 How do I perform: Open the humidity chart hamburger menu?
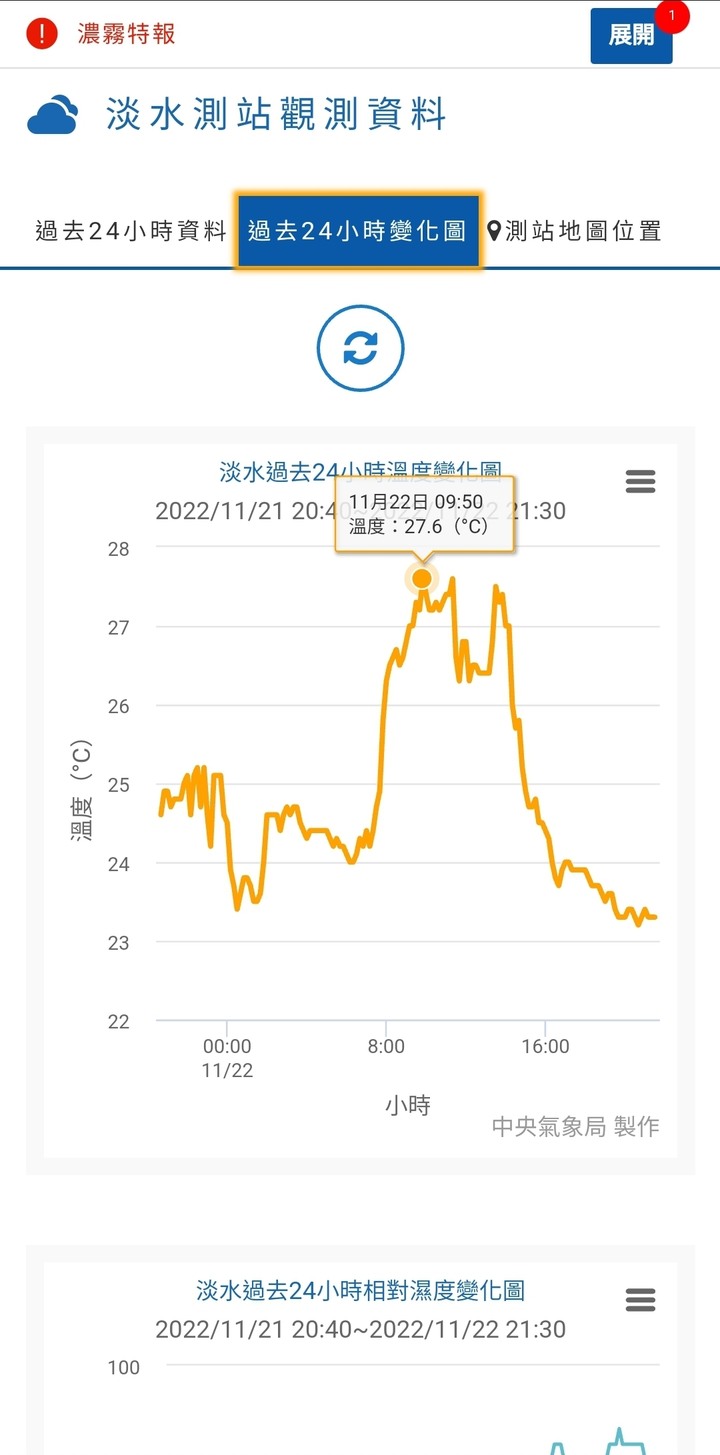tap(640, 1300)
